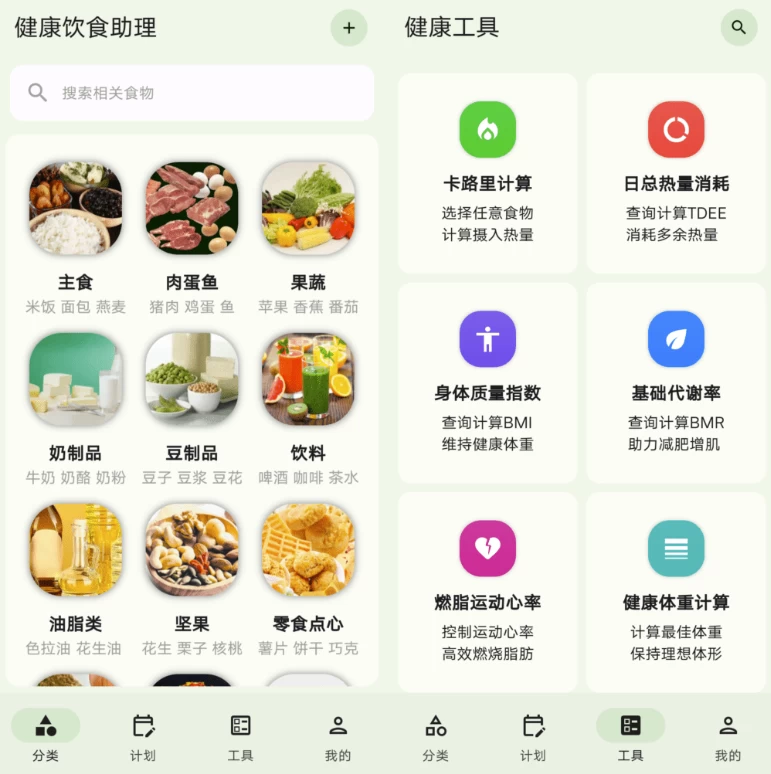Go to 我的 tab on the 健康工具 screen
This screenshot has height=774, width=771.
point(728,737)
